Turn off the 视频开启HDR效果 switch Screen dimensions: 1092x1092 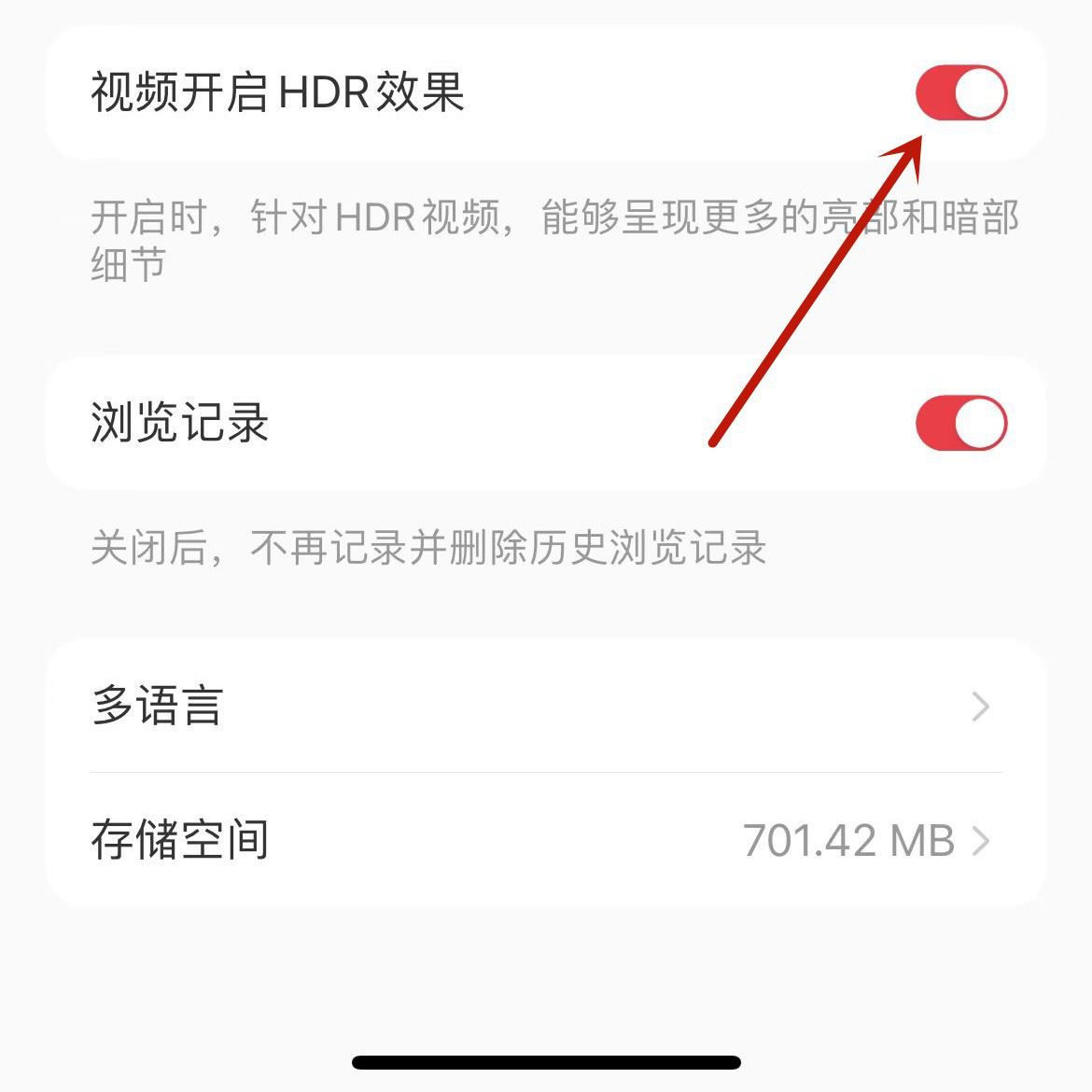[960, 93]
